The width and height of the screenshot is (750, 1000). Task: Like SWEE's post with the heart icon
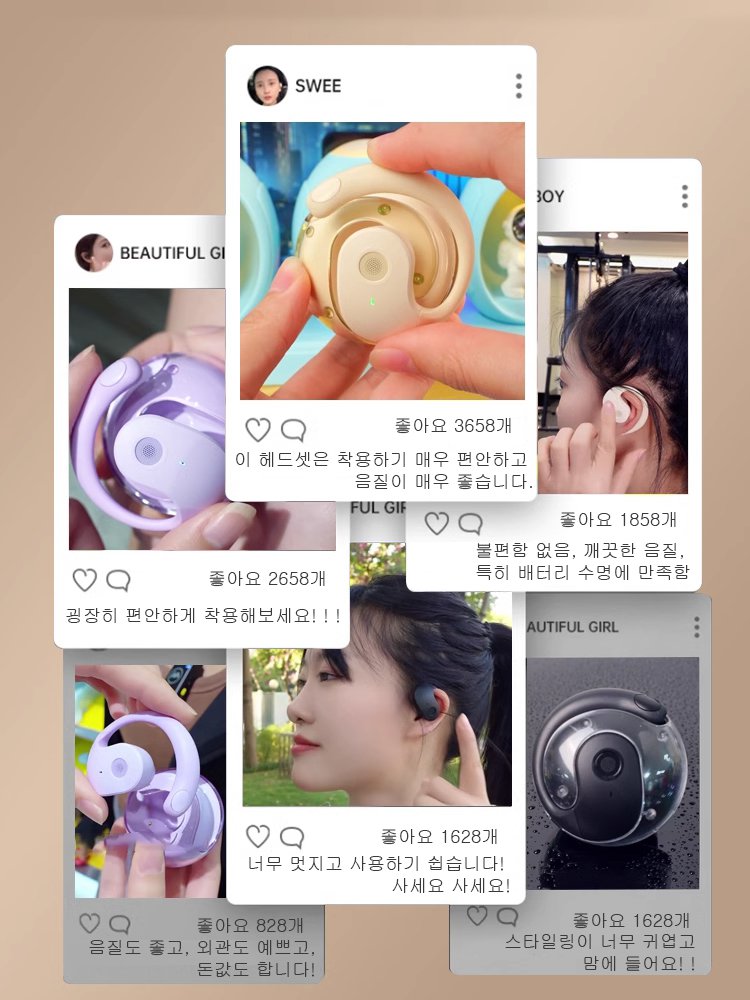tap(258, 428)
